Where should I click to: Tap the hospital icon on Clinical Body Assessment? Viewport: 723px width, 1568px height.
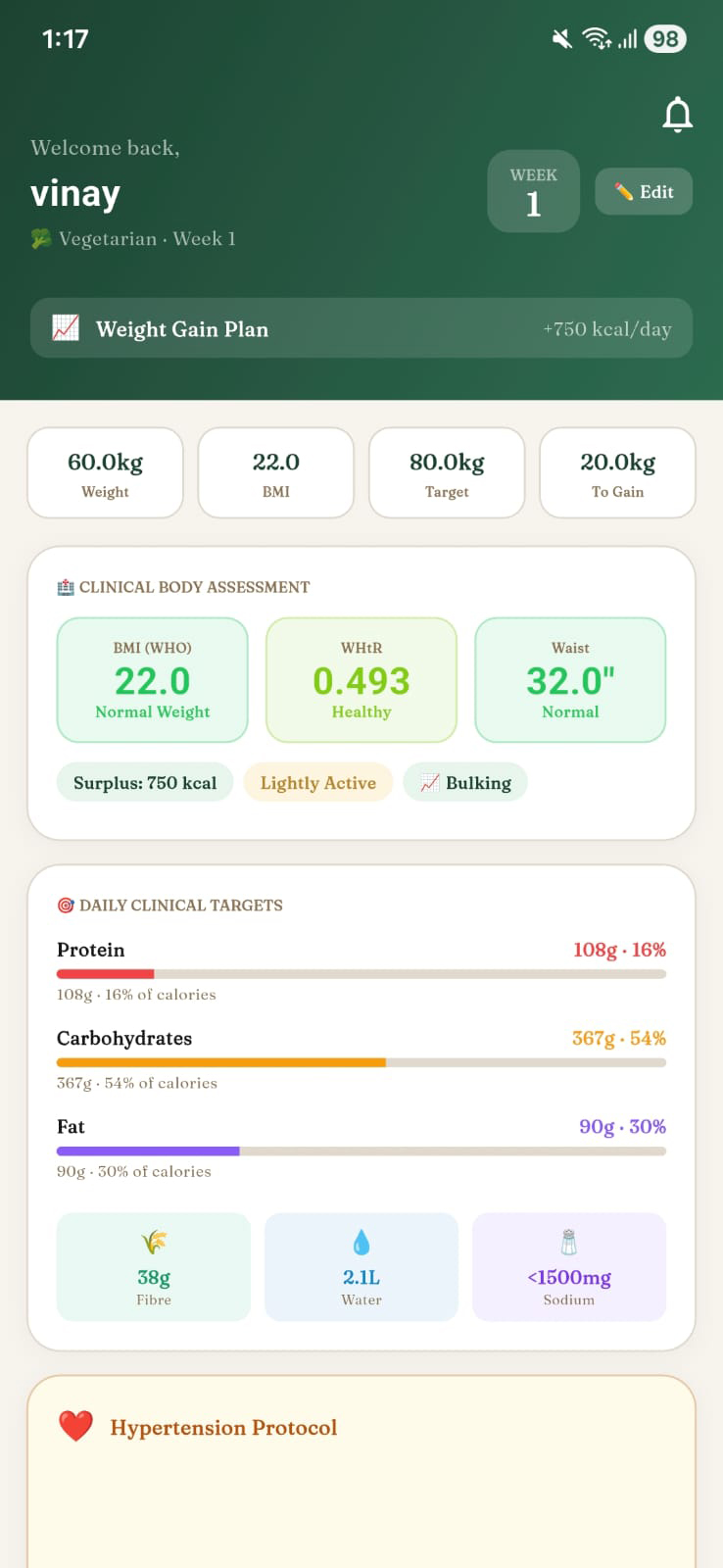[65, 587]
